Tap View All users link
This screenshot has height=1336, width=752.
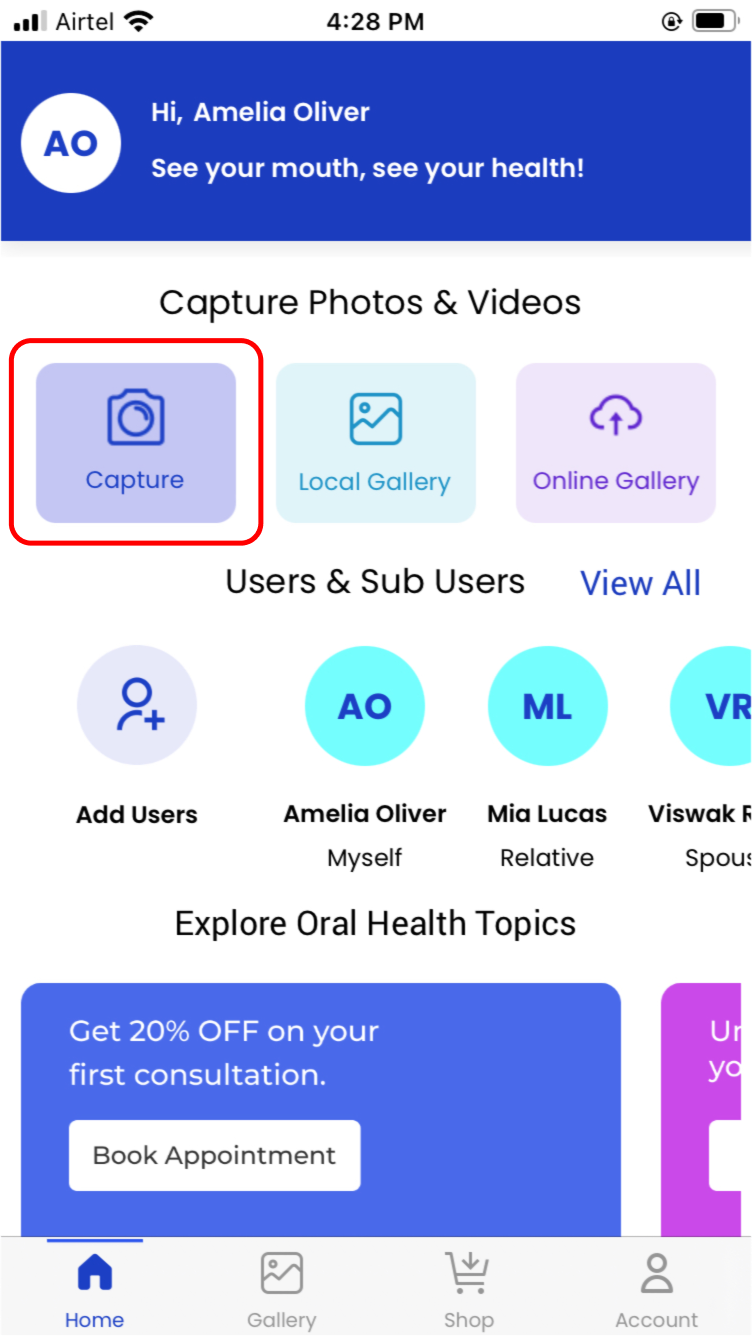(x=640, y=583)
